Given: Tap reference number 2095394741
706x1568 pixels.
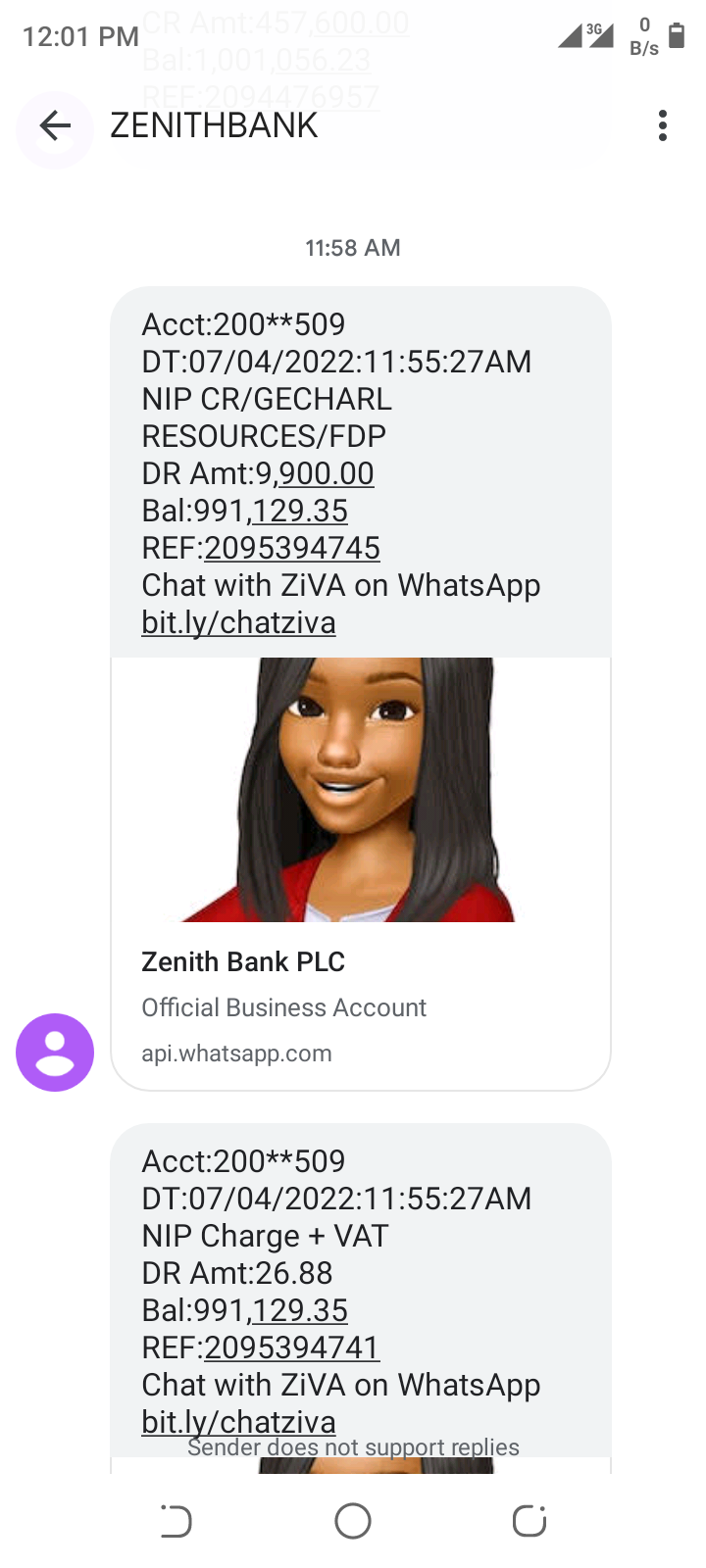Looking at the screenshot, I should pyautogui.click(x=292, y=1348).
